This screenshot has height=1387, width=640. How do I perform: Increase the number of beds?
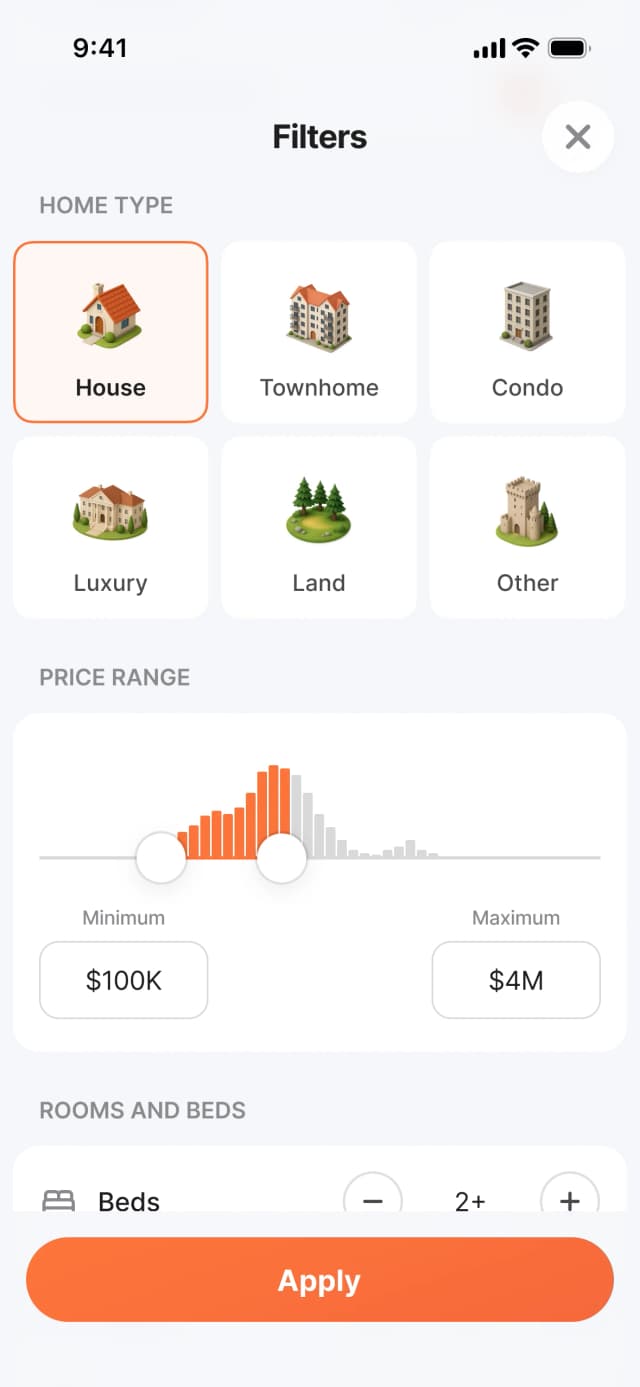pyautogui.click(x=569, y=1198)
